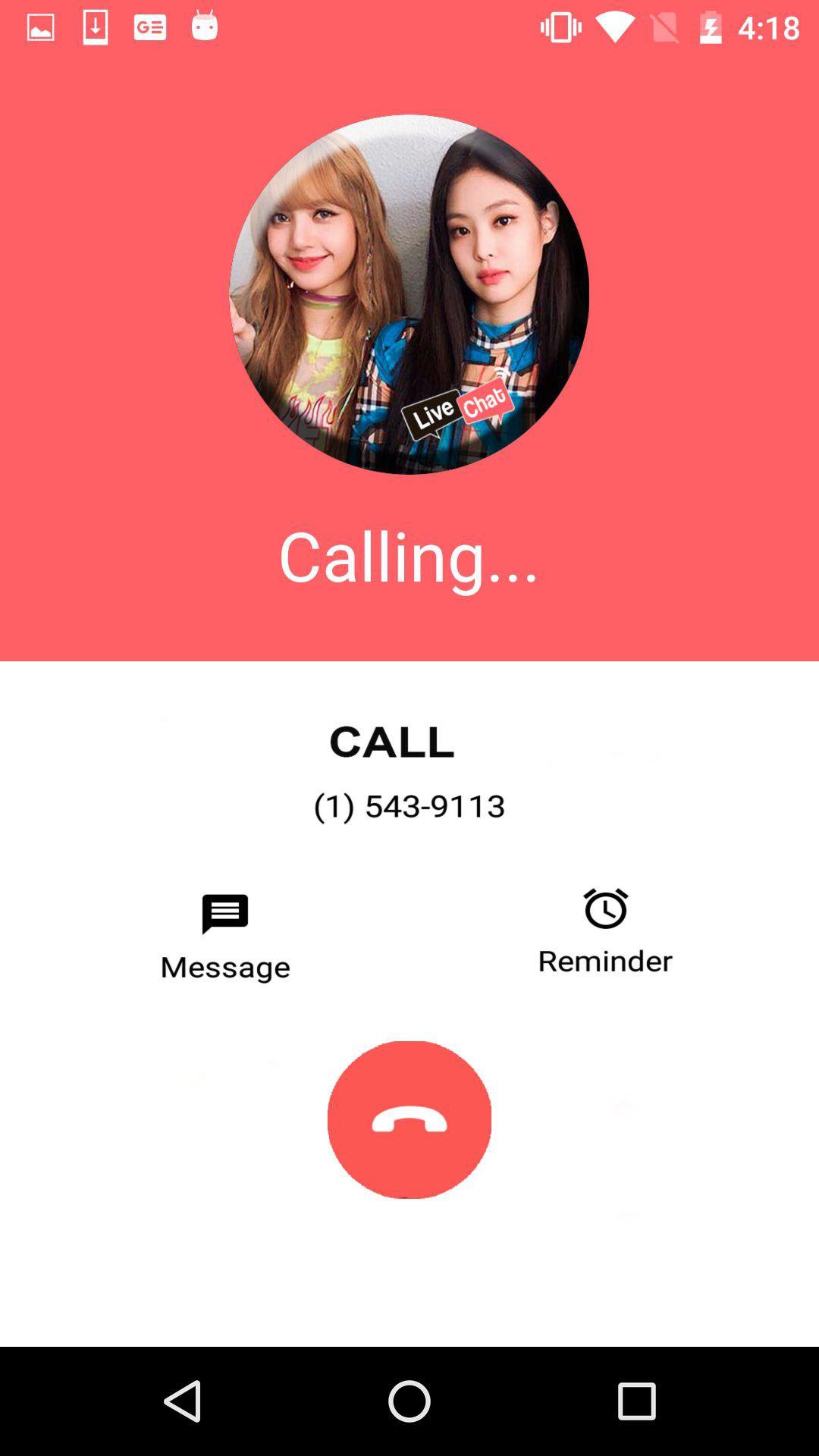Select the Reminder option
819x1456 pixels.
coord(604,961)
